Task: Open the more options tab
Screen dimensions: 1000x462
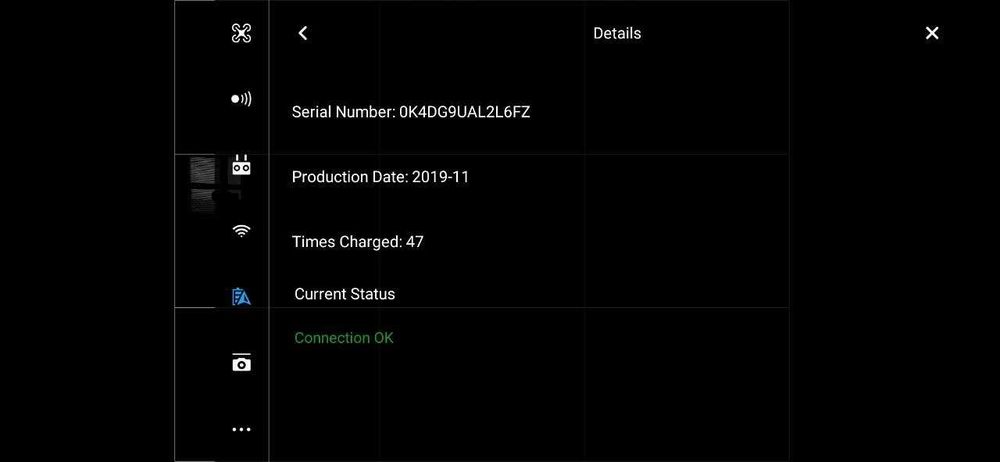Action: 241,429
